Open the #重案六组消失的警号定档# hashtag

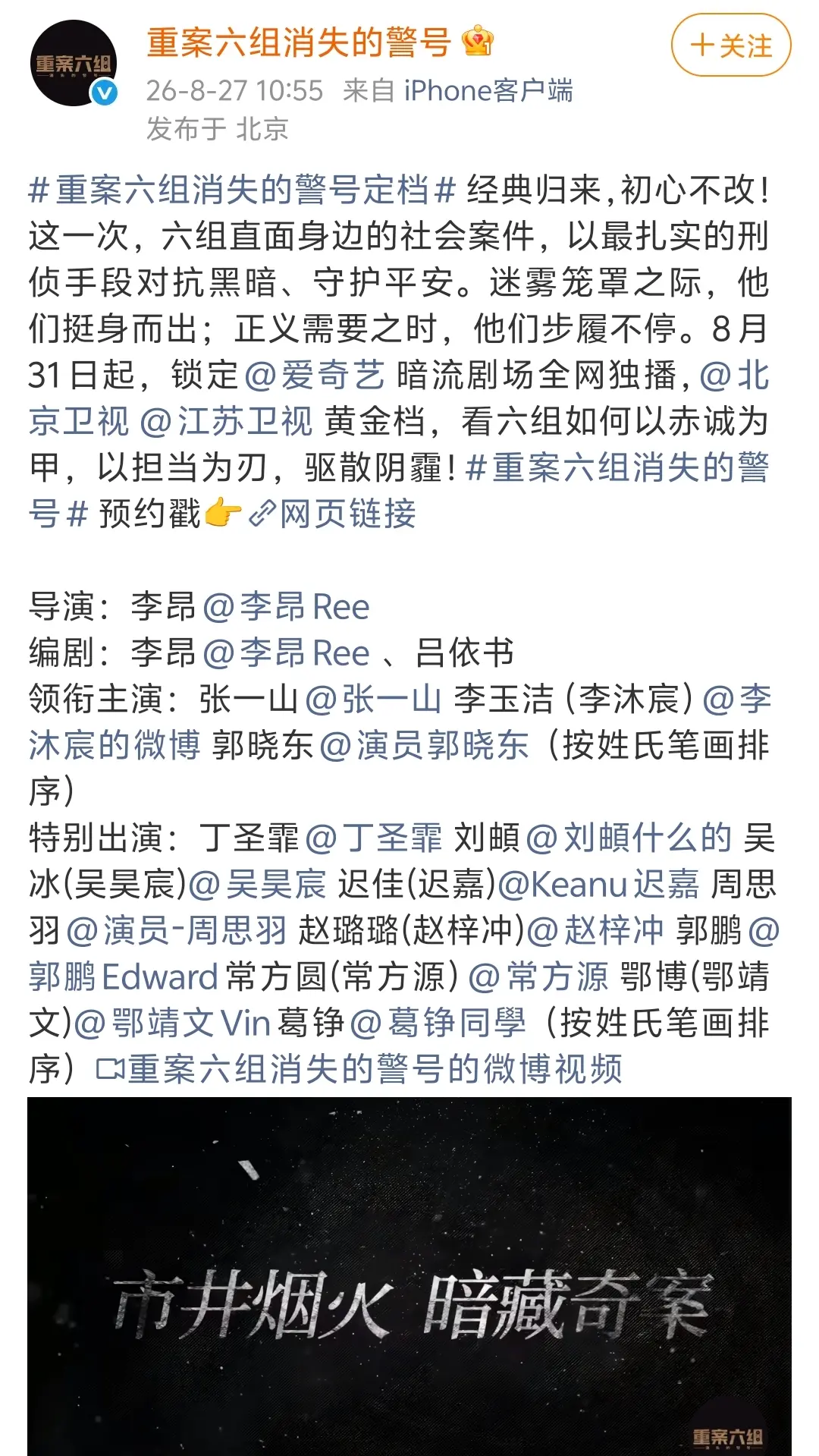click(x=242, y=190)
